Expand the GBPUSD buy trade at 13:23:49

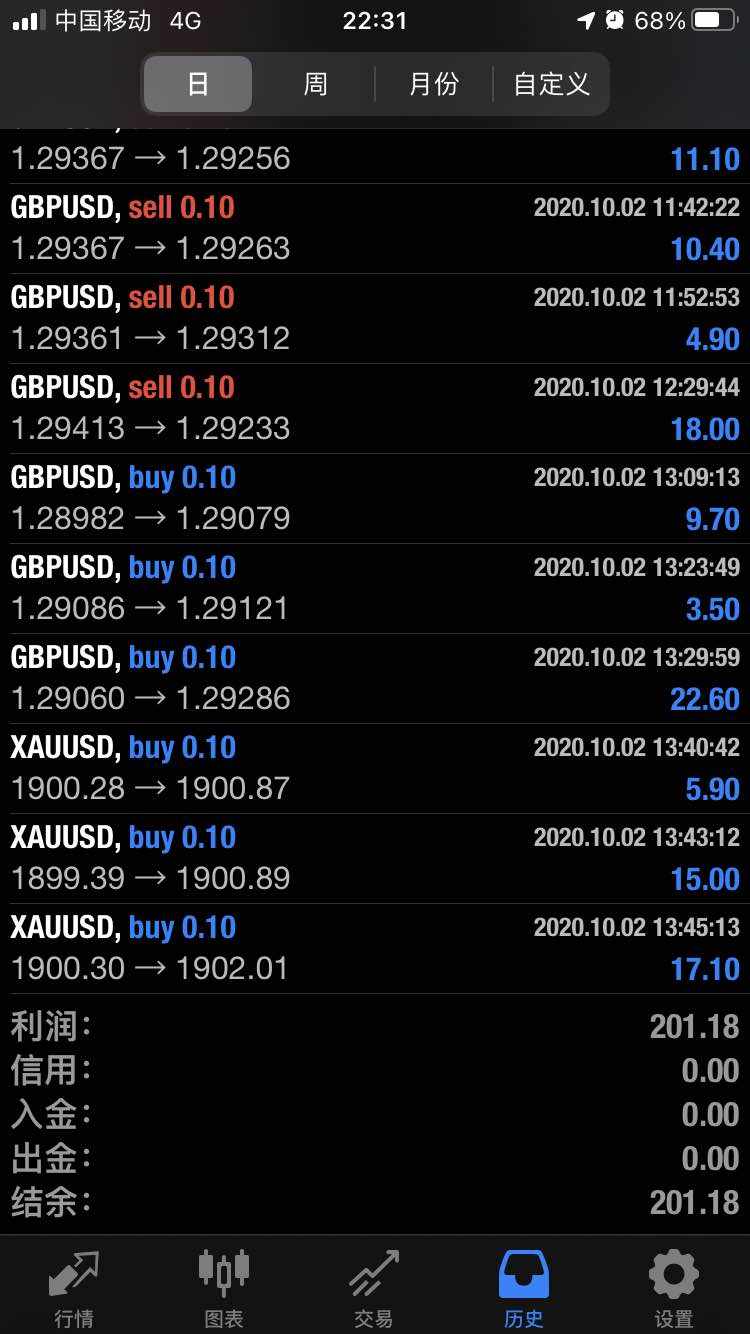(375, 588)
